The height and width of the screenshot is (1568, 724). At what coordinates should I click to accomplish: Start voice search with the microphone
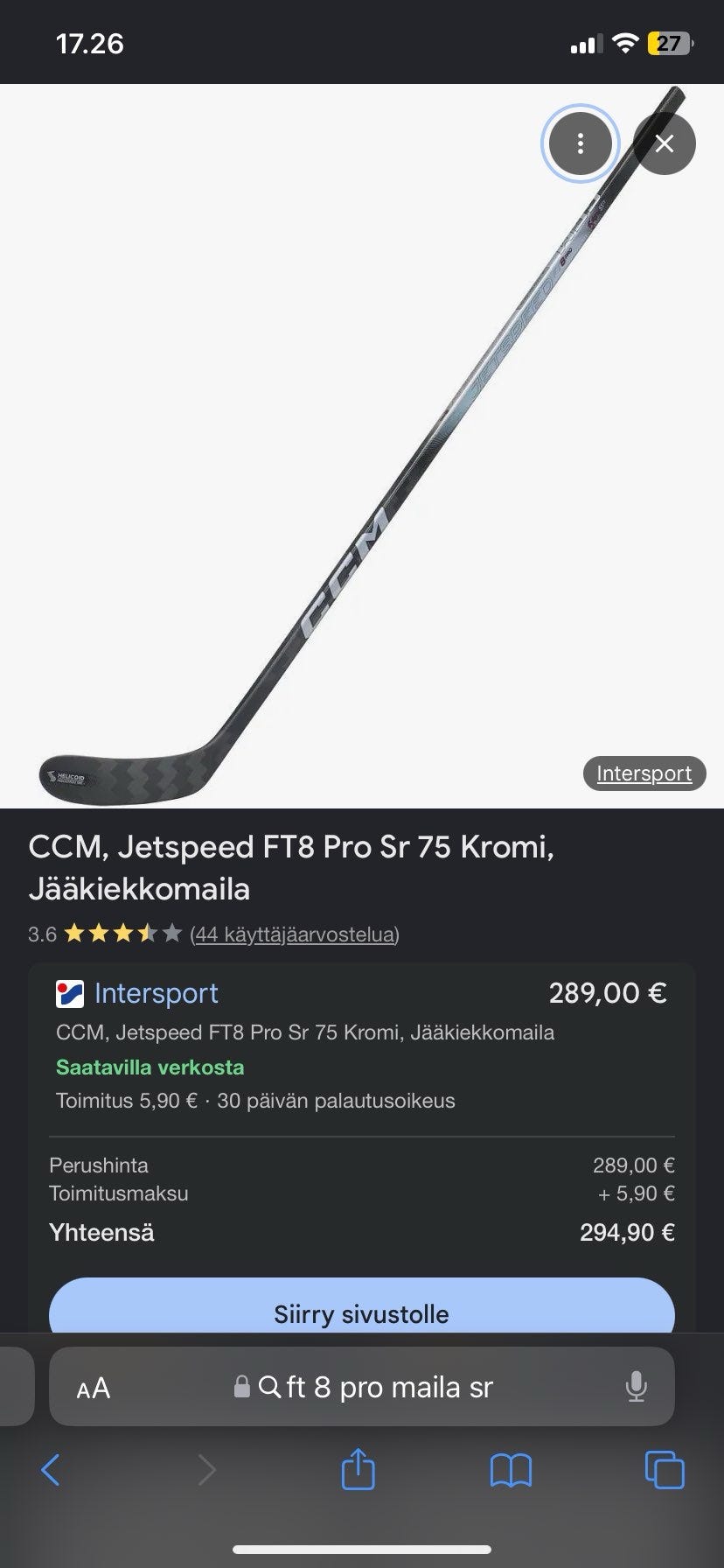point(636,1388)
